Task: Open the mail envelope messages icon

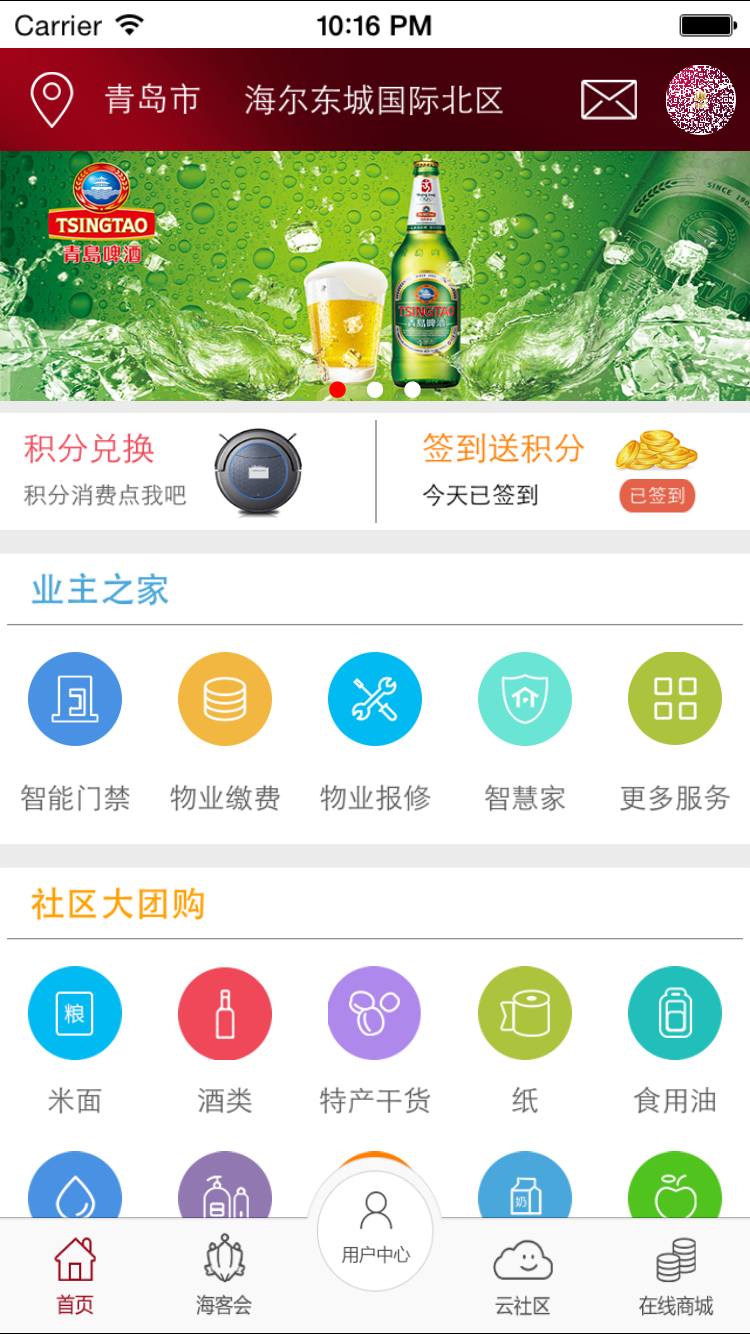Action: point(608,99)
